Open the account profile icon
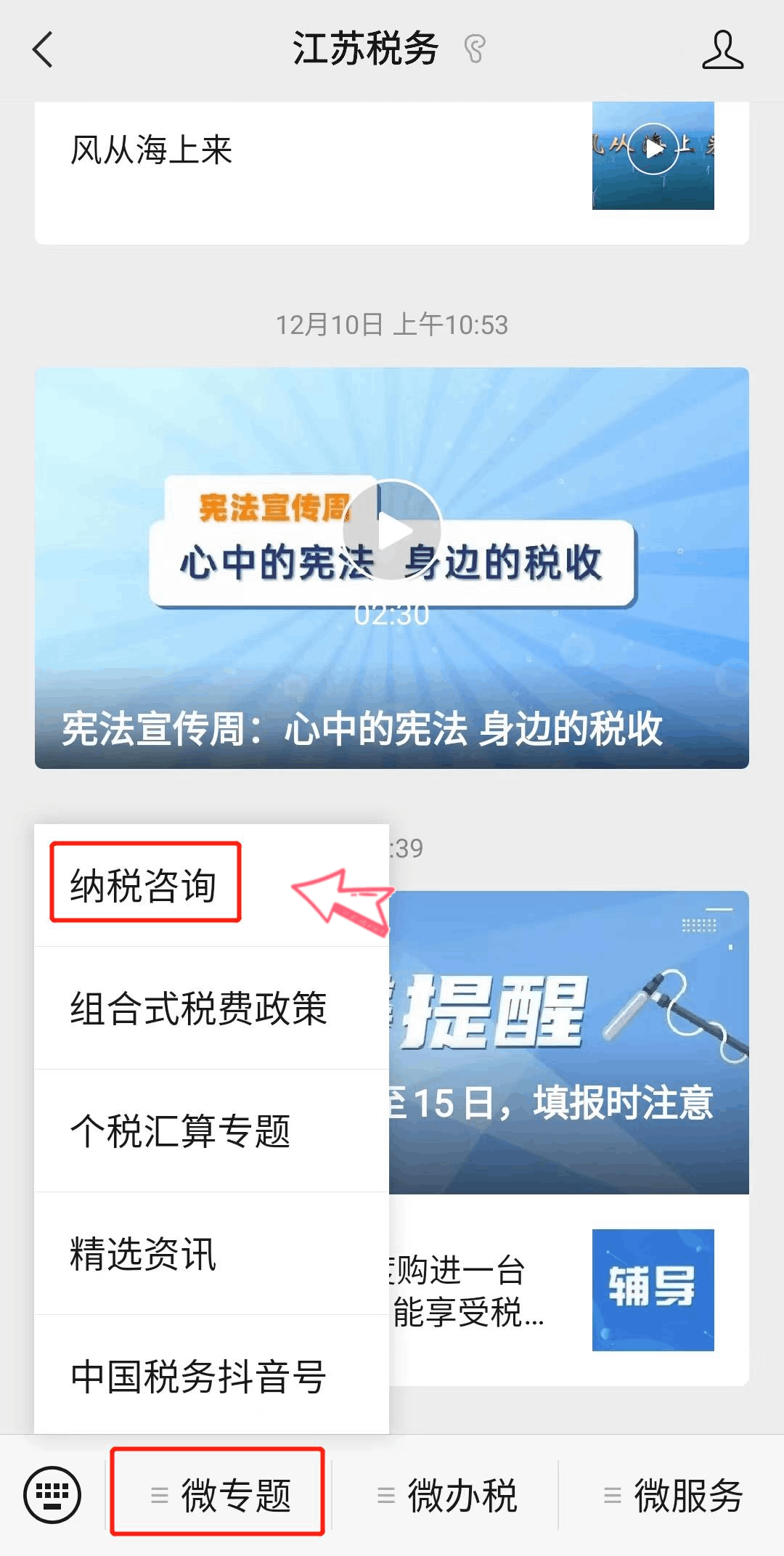The height and width of the screenshot is (1556, 784). pos(722,50)
